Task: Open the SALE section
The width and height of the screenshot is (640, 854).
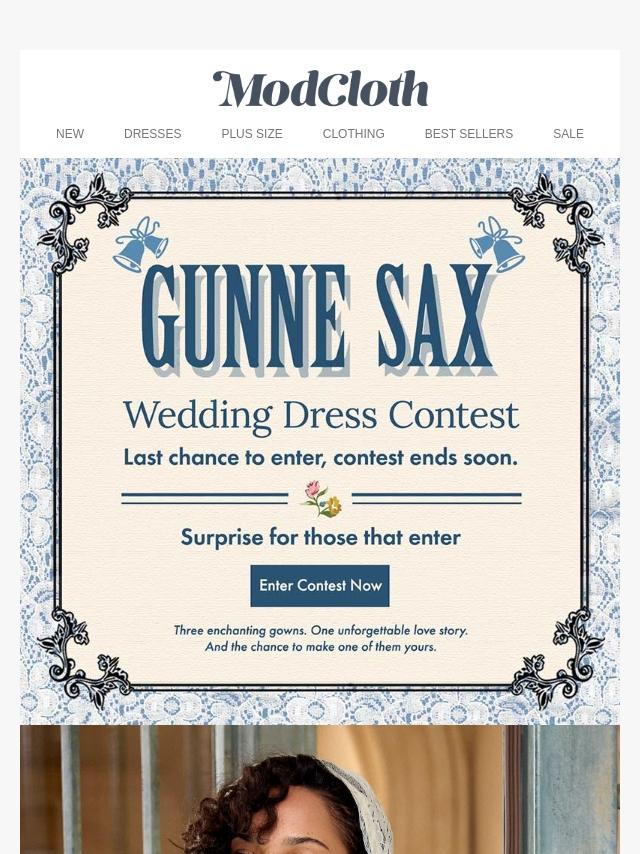Action: click(x=568, y=134)
